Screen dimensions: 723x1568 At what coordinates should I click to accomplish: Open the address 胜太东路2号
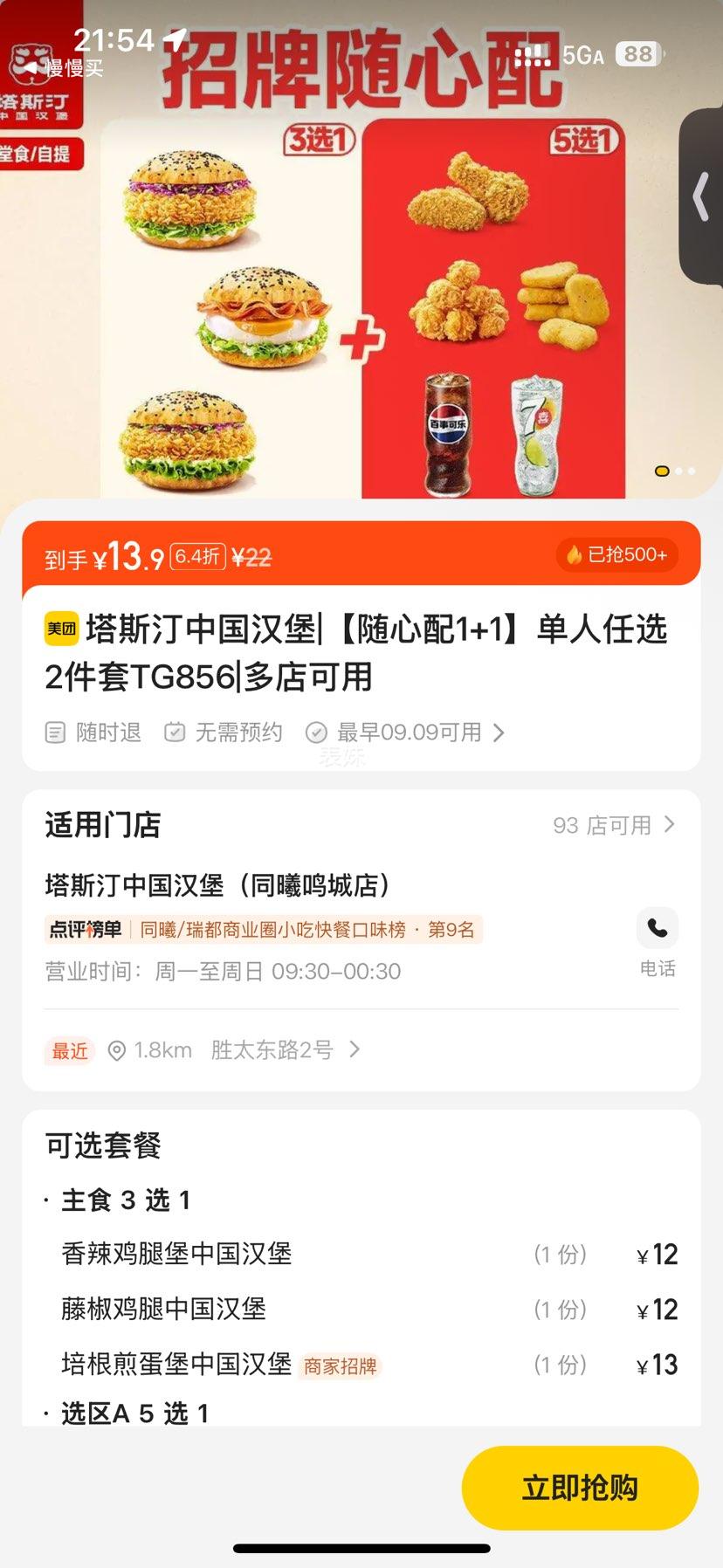272,1049
